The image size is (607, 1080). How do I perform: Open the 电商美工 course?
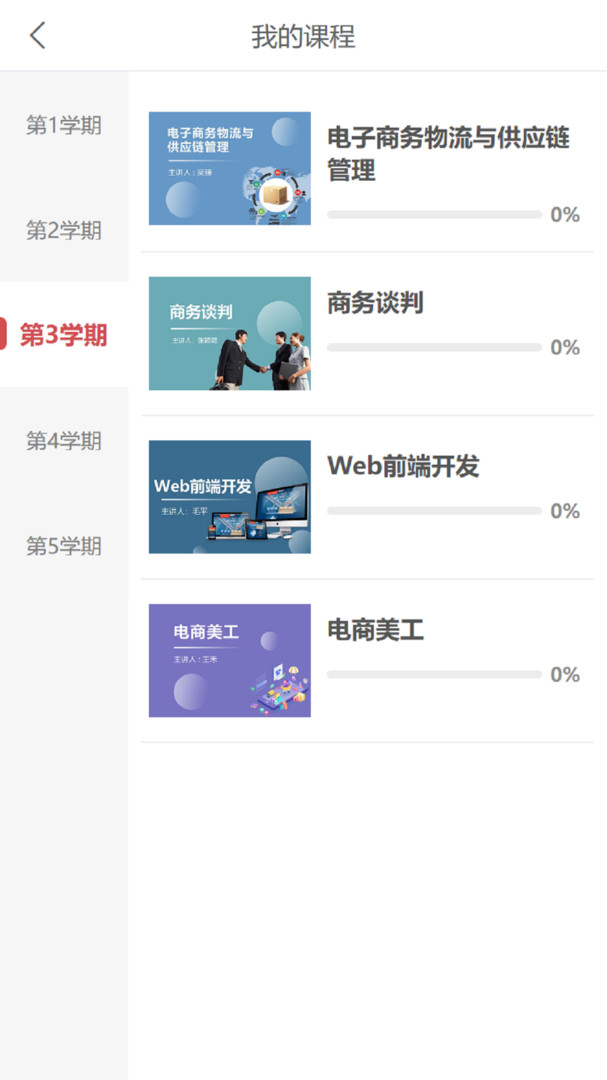(375, 630)
